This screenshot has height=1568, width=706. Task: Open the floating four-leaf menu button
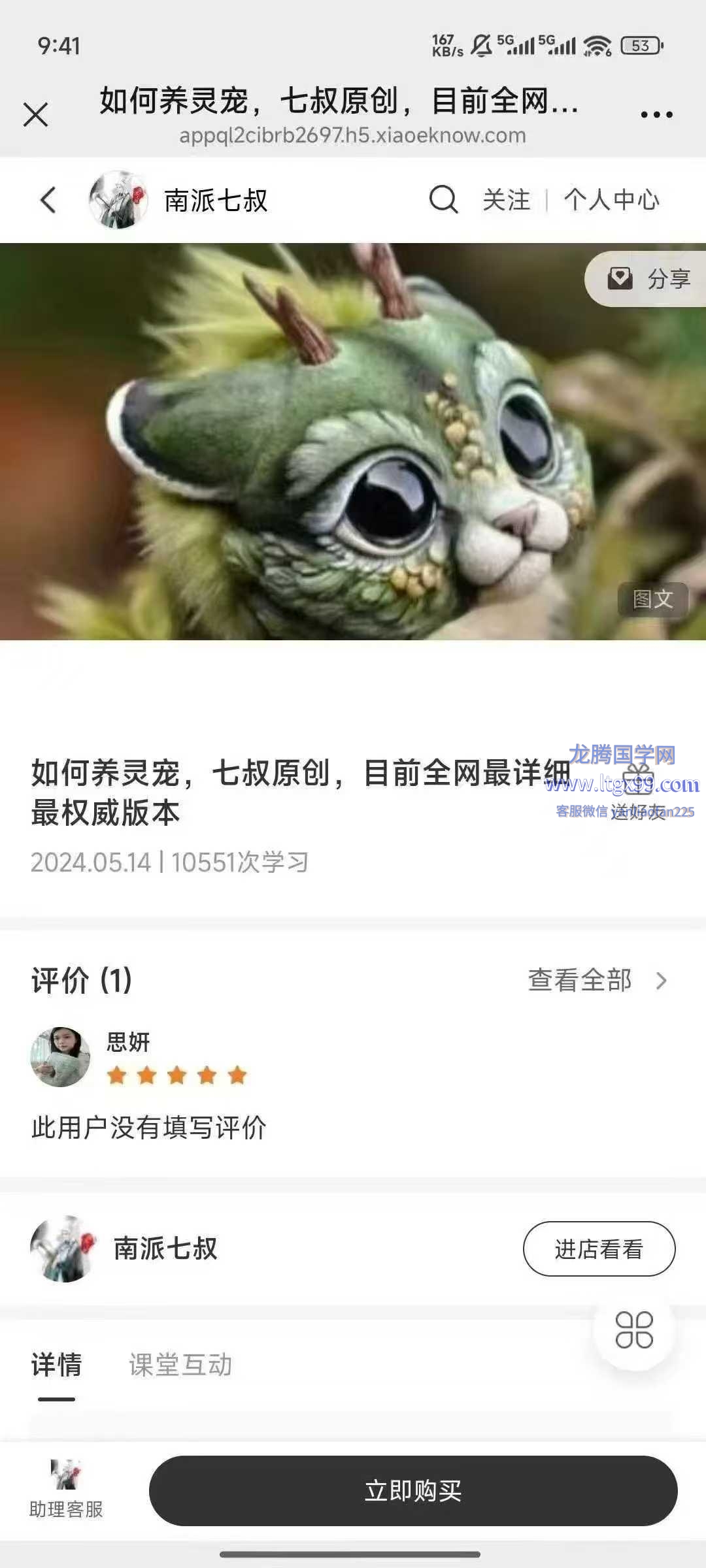point(634,1330)
